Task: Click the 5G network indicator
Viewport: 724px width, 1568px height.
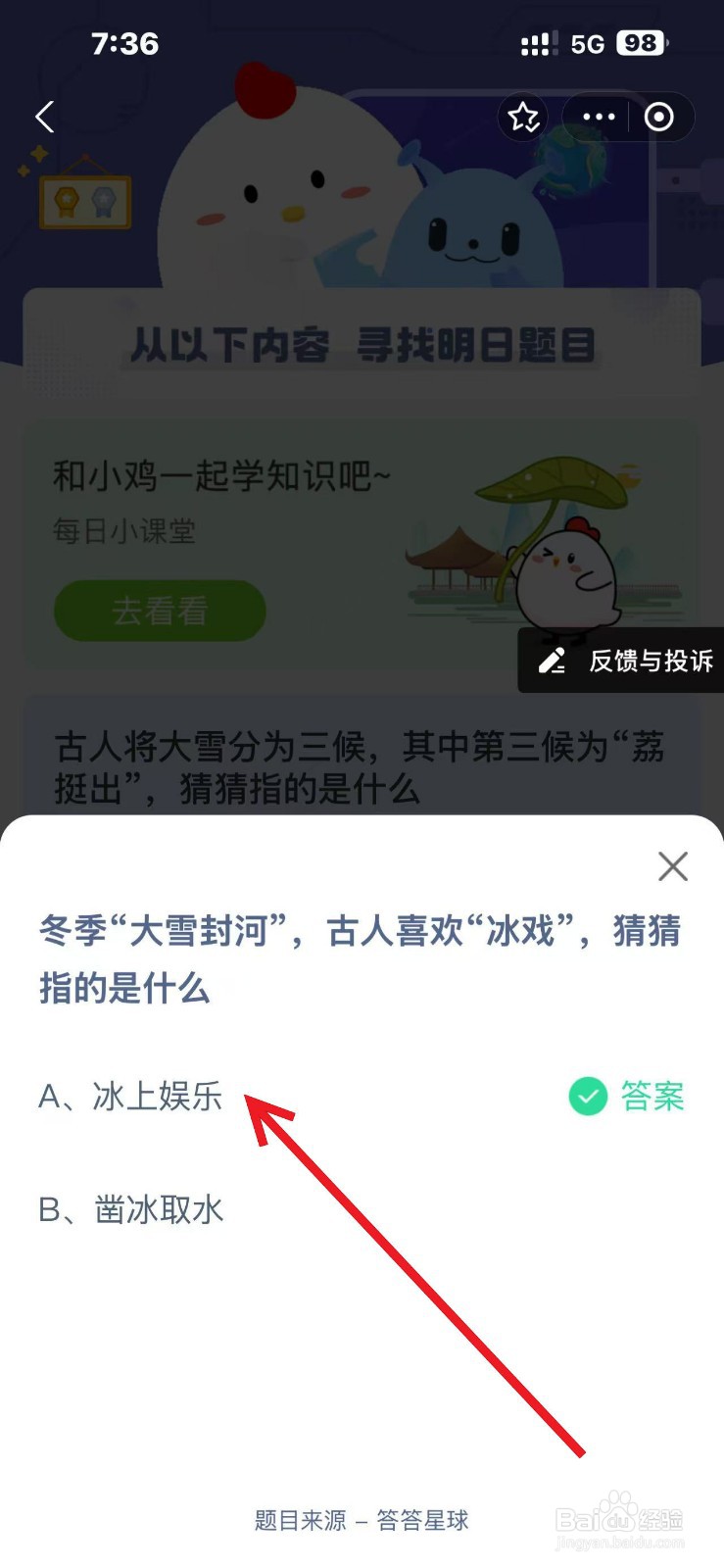Action: [584, 43]
